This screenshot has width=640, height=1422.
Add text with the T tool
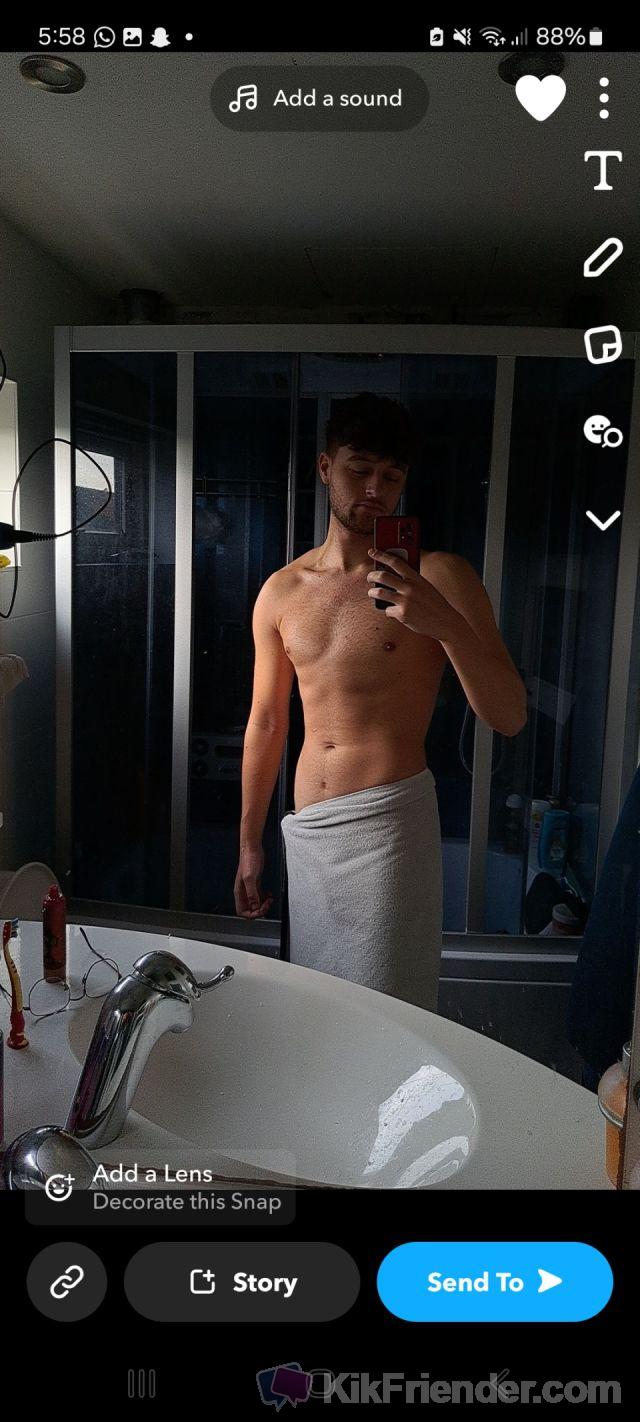(x=603, y=171)
